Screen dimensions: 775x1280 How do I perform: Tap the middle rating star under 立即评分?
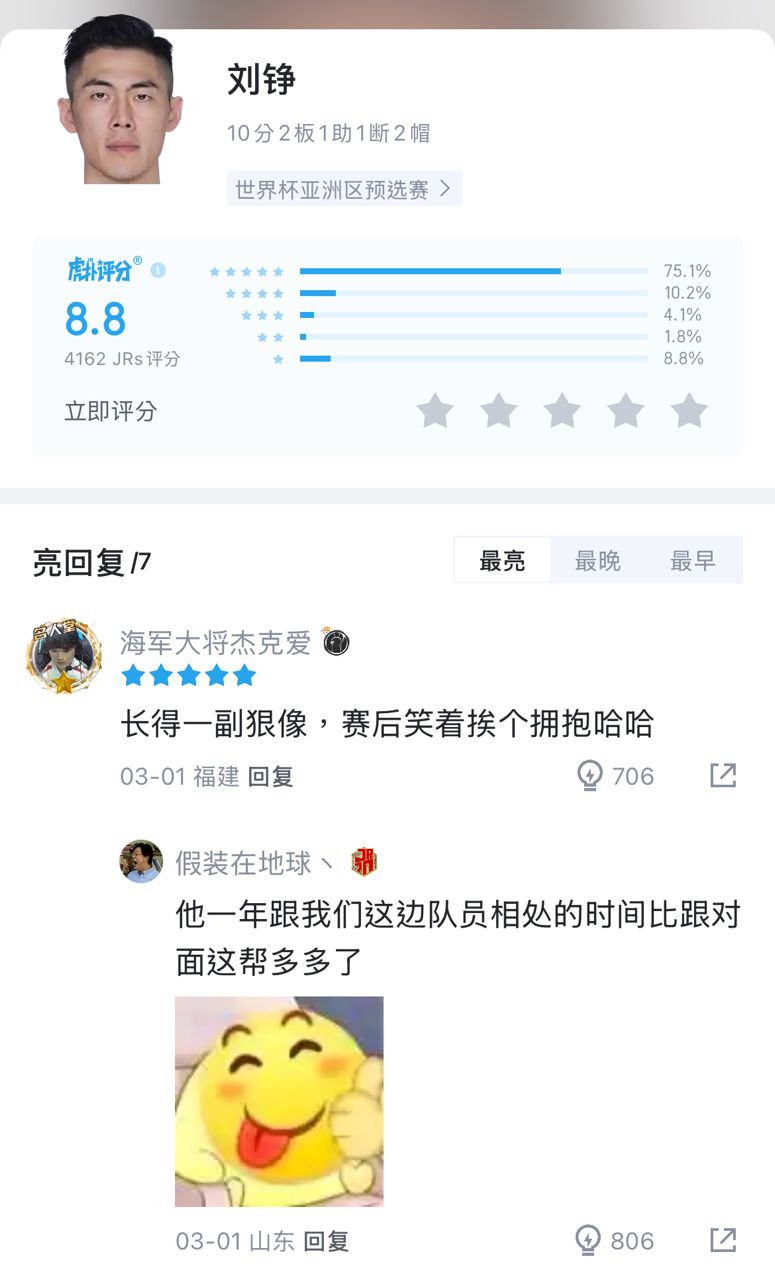click(563, 410)
